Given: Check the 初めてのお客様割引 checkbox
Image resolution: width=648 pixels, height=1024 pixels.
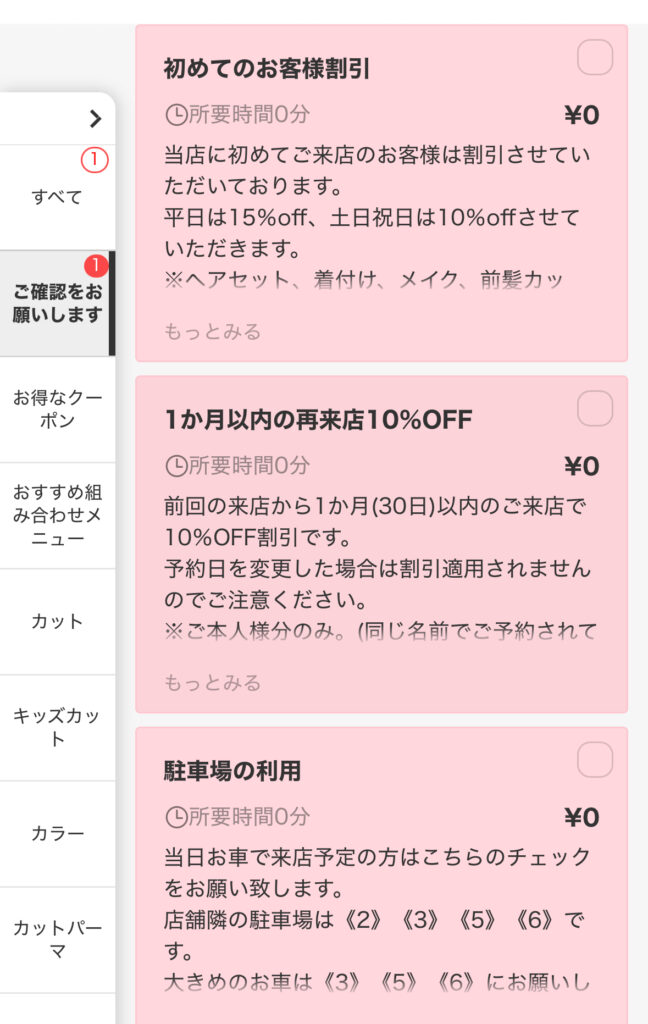Looking at the screenshot, I should 595,58.
